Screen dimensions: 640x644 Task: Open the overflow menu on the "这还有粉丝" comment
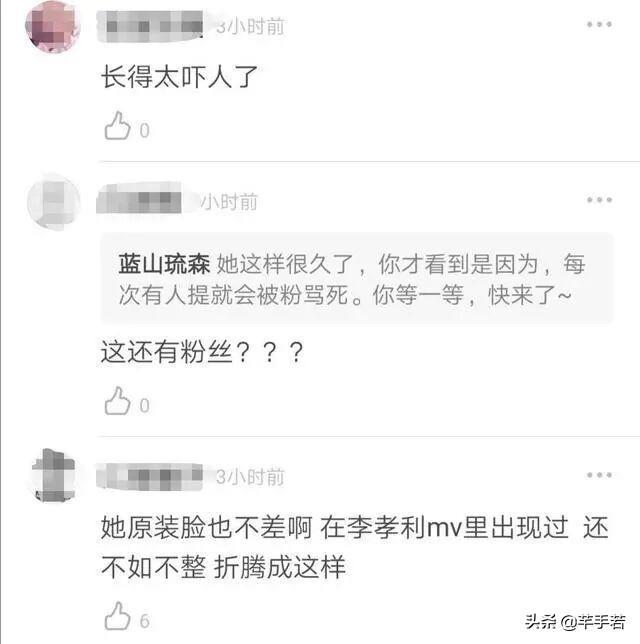pyautogui.click(x=599, y=201)
